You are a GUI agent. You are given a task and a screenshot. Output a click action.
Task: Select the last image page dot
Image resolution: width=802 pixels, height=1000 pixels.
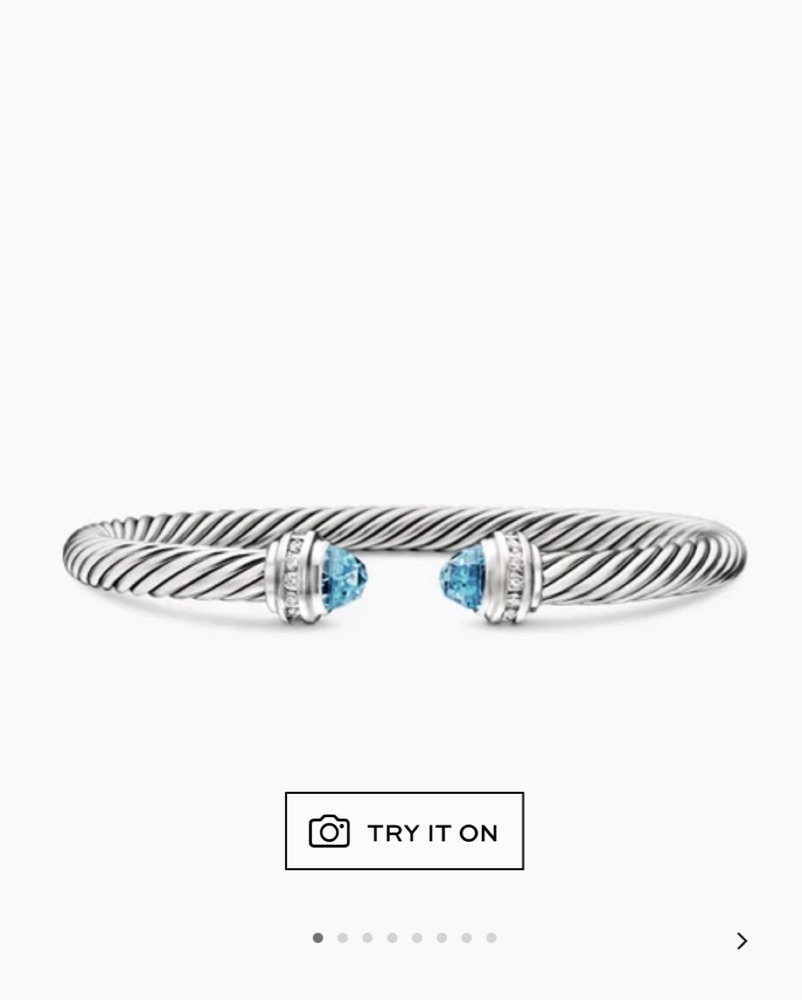[x=491, y=938]
